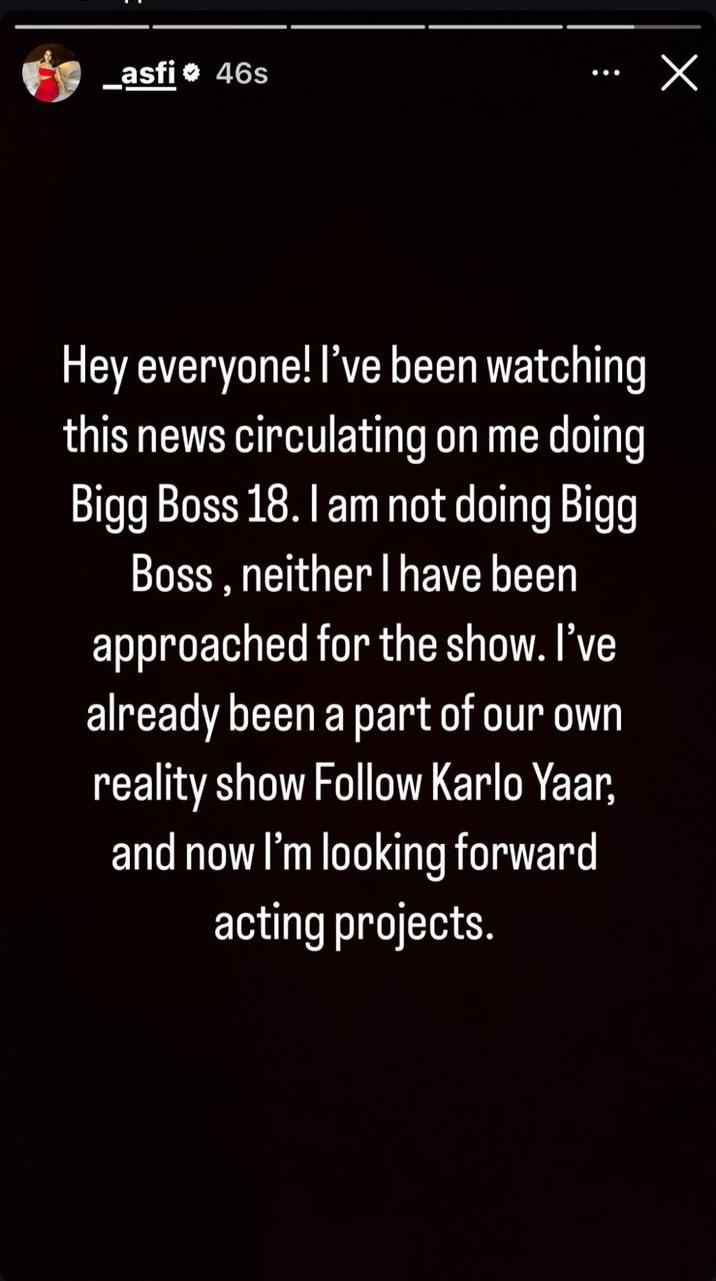The height and width of the screenshot is (1281, 716).
Task: Close the story viewer
Action: (x=679, y=73)
